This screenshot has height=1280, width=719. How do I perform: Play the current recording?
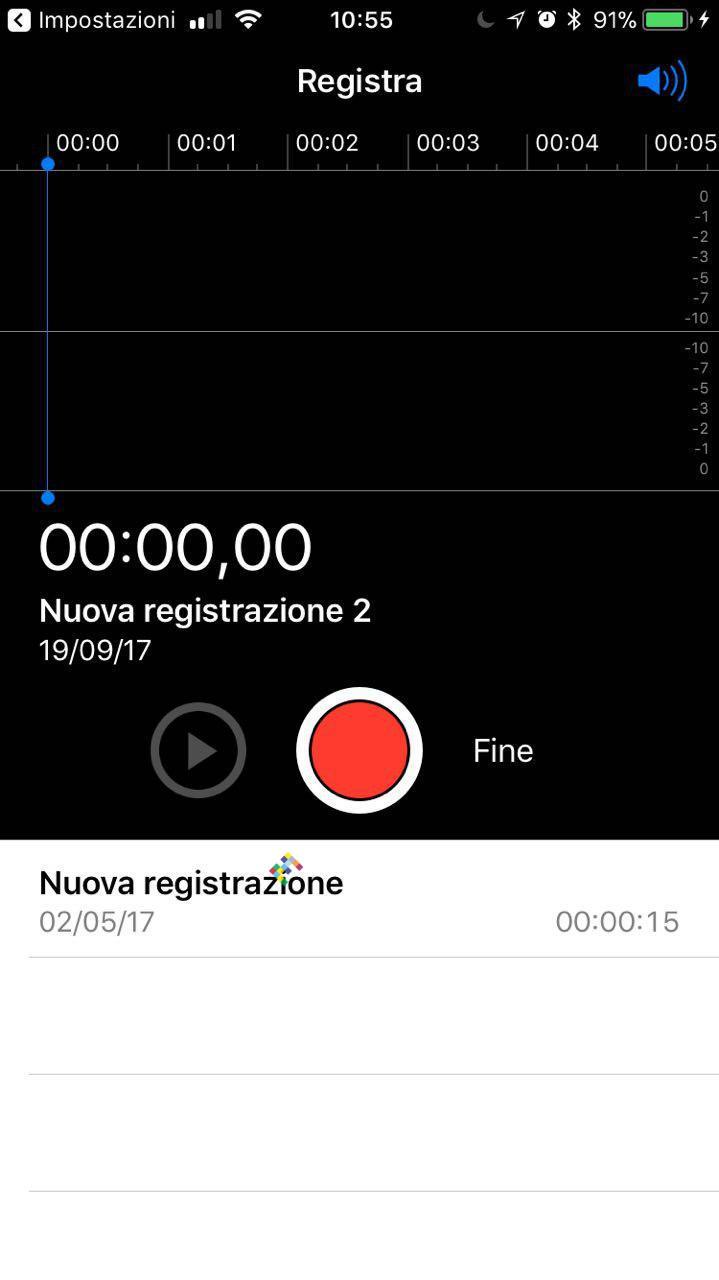click(x=198, y=750)
